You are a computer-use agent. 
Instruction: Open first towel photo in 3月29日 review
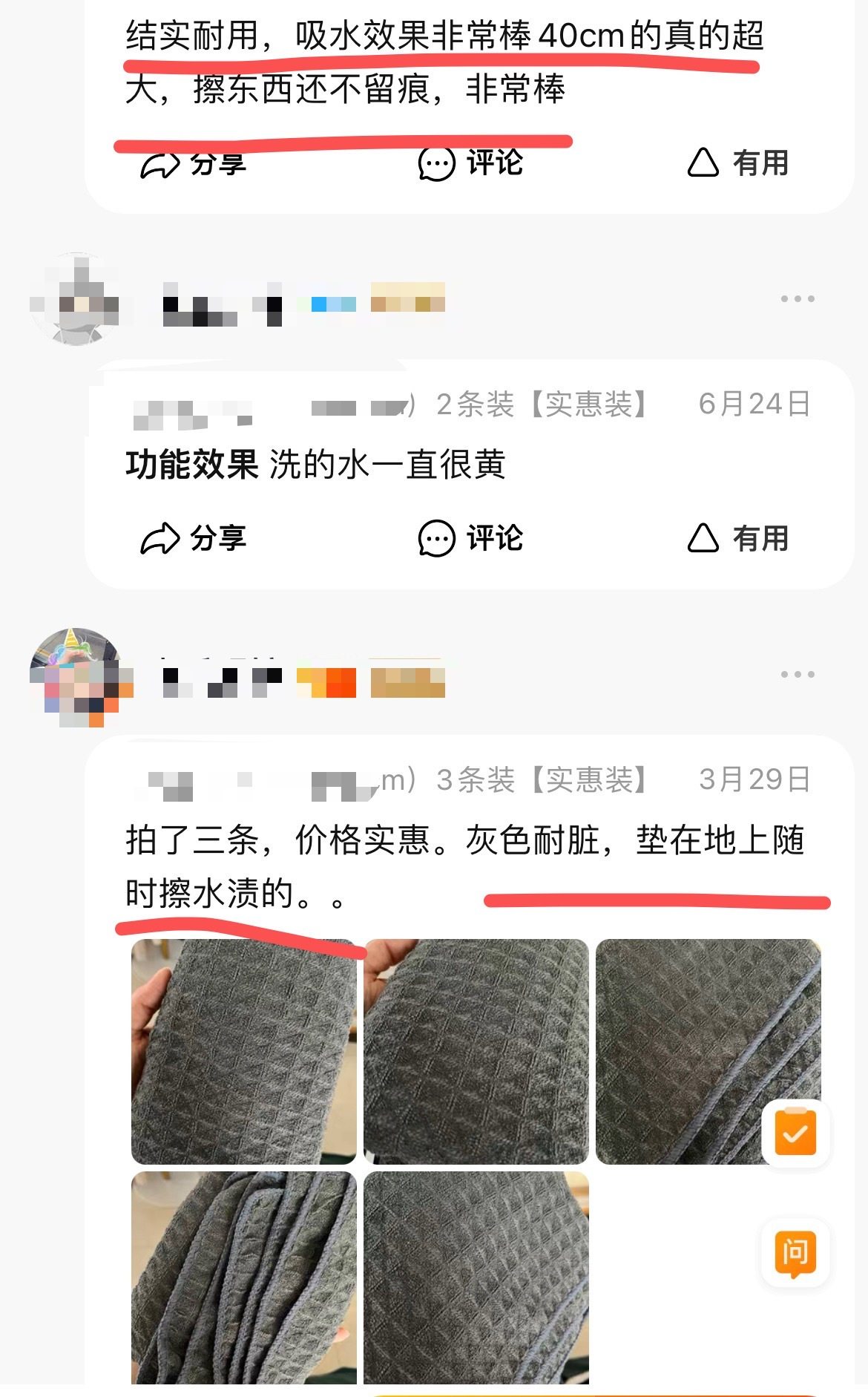(x=243, y=1051)
